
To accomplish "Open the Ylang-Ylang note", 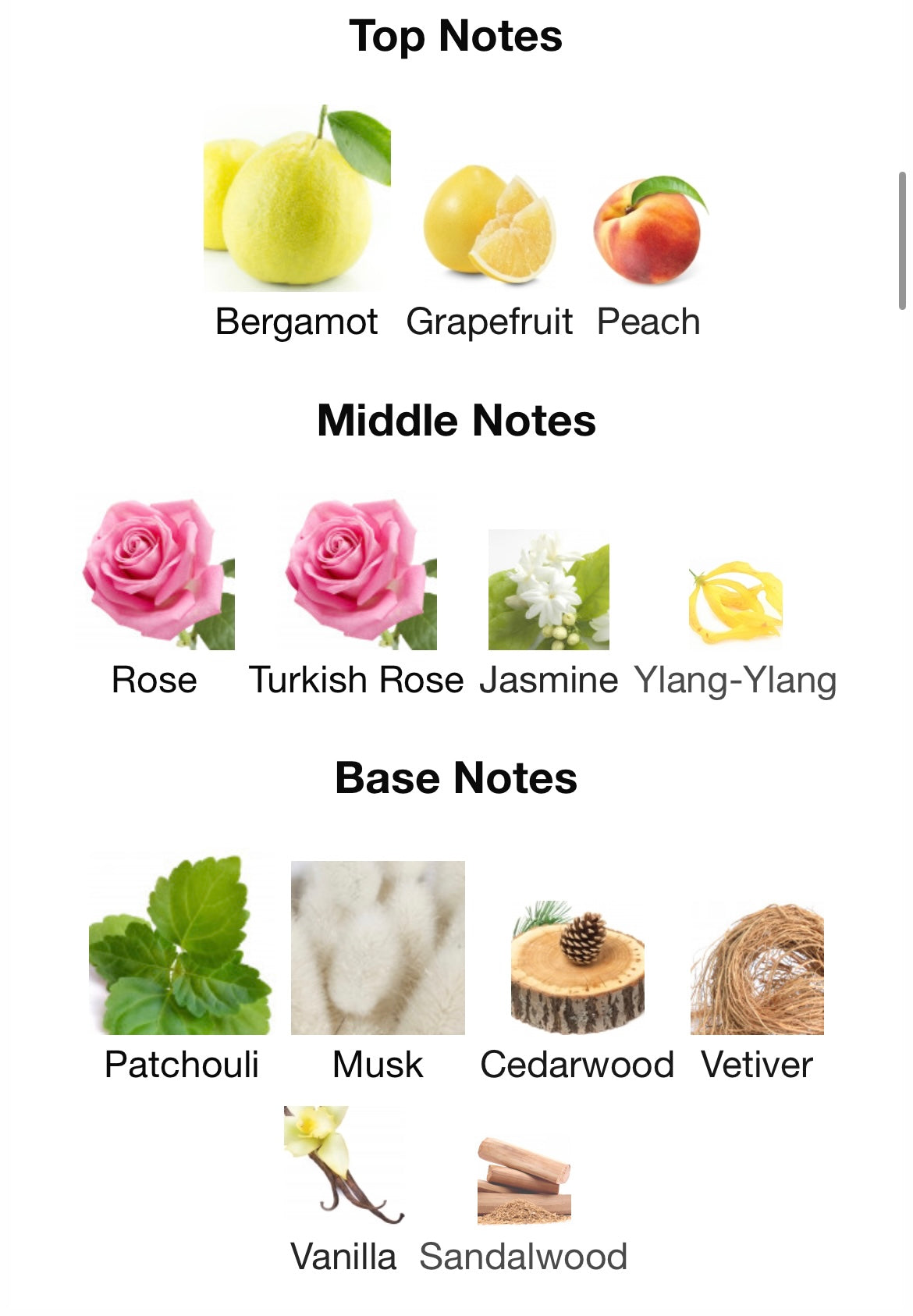I will 735,603.
